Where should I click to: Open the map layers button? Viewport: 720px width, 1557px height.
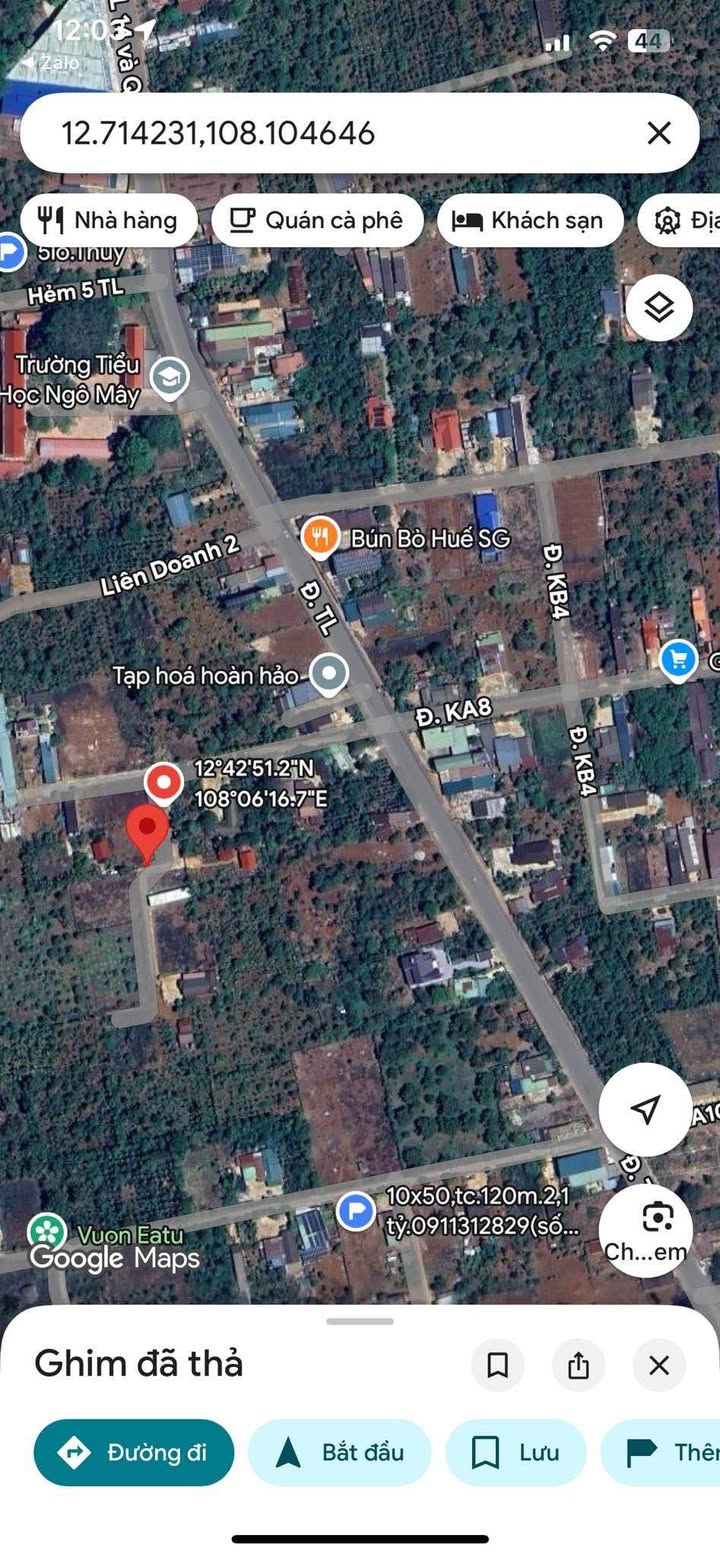659,307
